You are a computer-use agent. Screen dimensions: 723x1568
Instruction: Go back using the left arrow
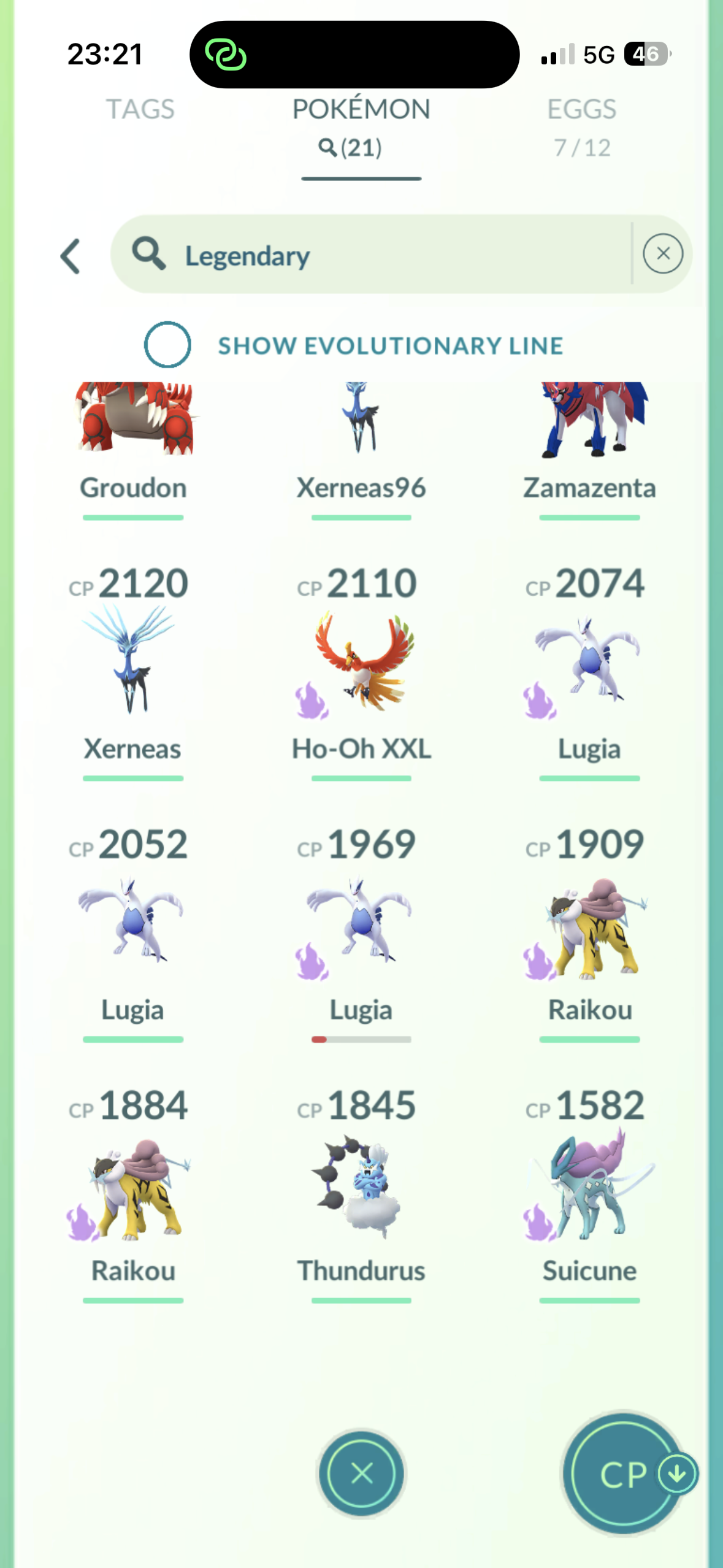coord(71,256)
